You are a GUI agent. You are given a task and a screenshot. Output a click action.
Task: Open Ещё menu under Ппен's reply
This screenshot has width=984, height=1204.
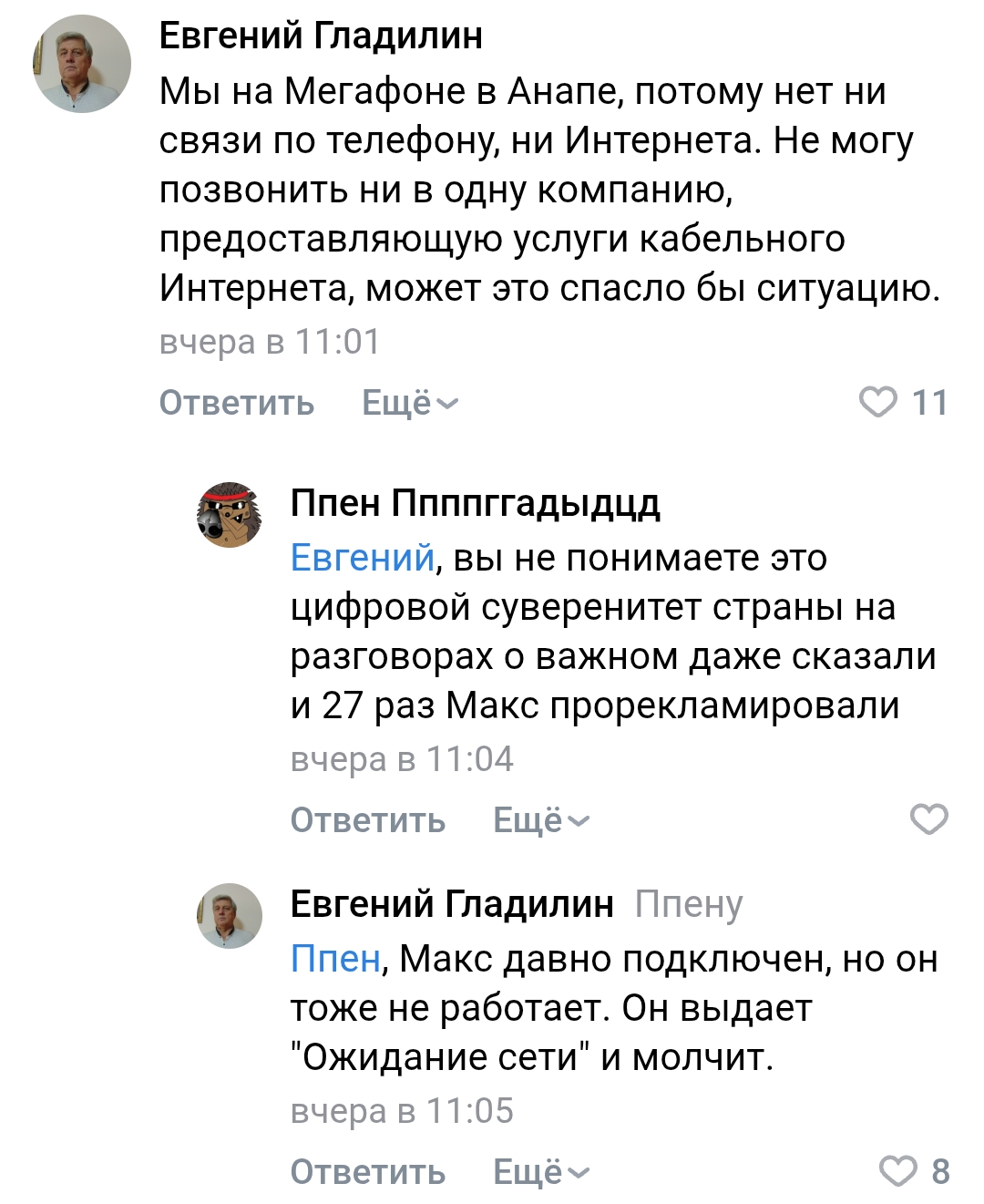pyautogui.click(x=540, y=819)
